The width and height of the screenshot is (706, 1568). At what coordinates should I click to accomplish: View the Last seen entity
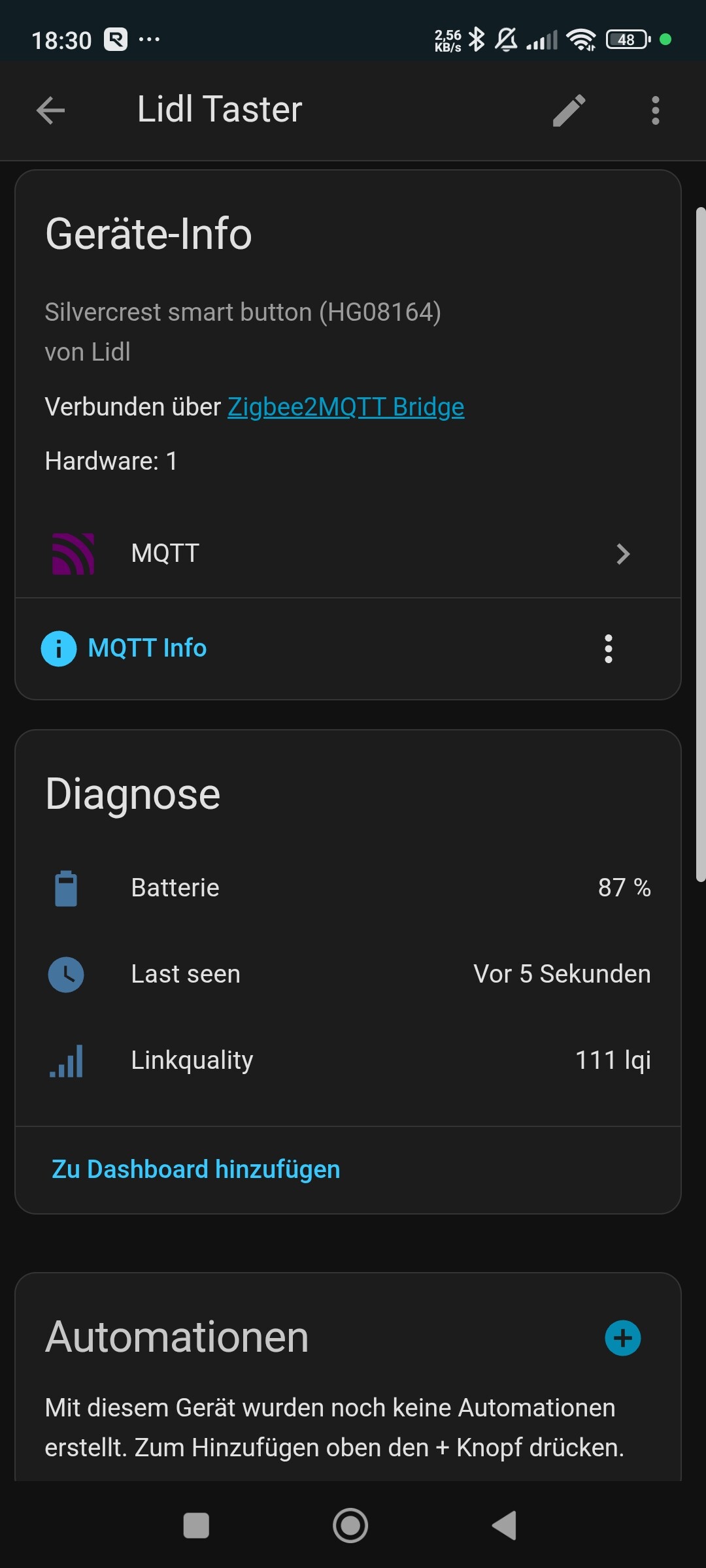348,974
